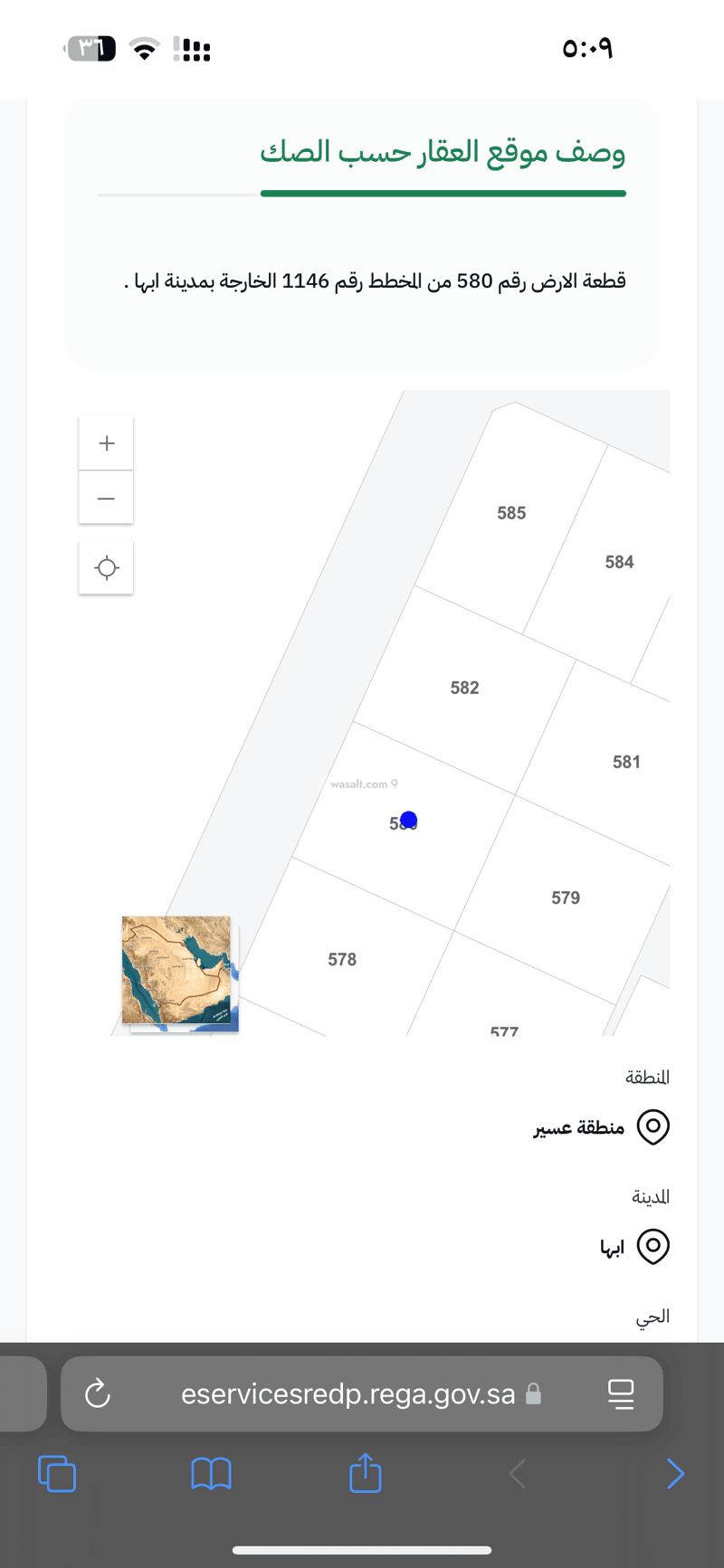This screenshot has height=1568, width=724.
Task: Open Safari bookmarks
Action: click(211, 1473)
